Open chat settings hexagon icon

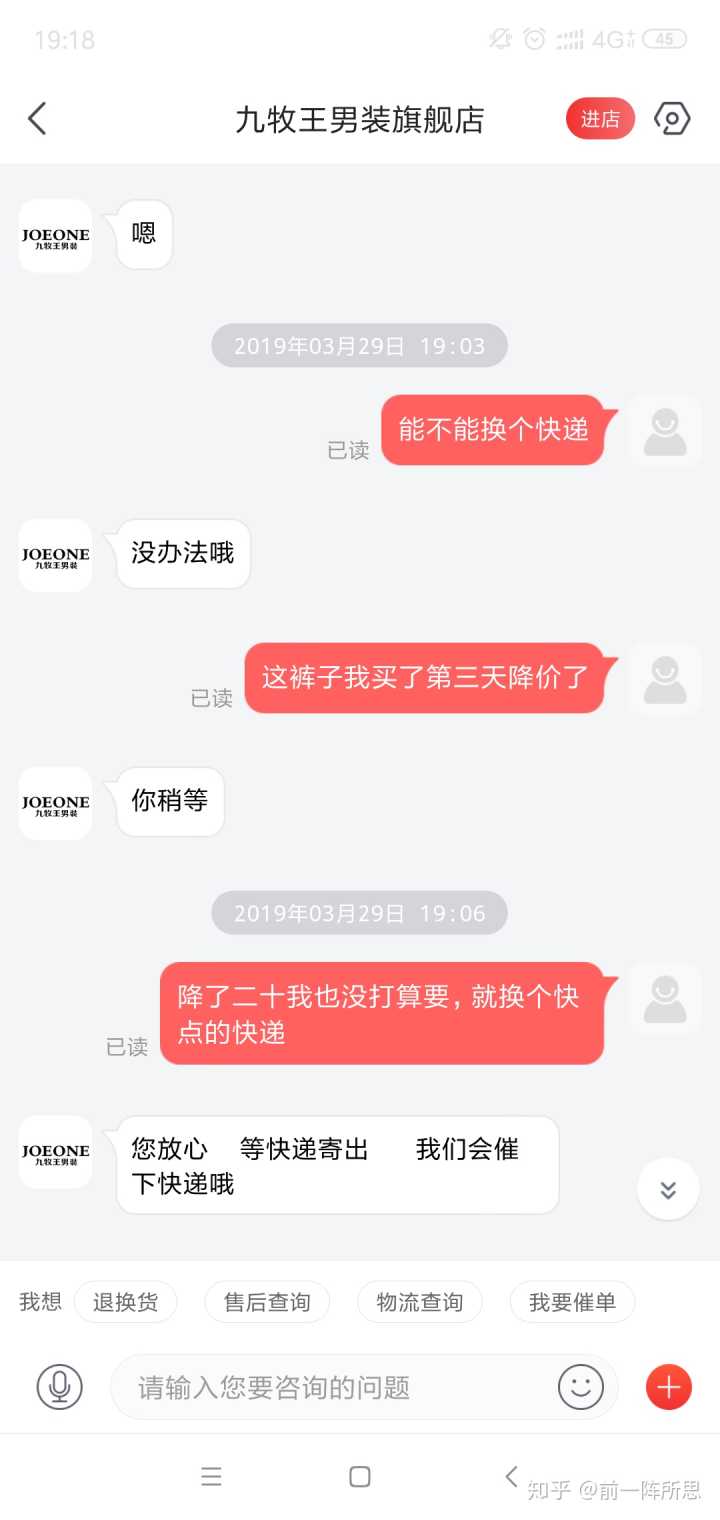click(671, 119)
